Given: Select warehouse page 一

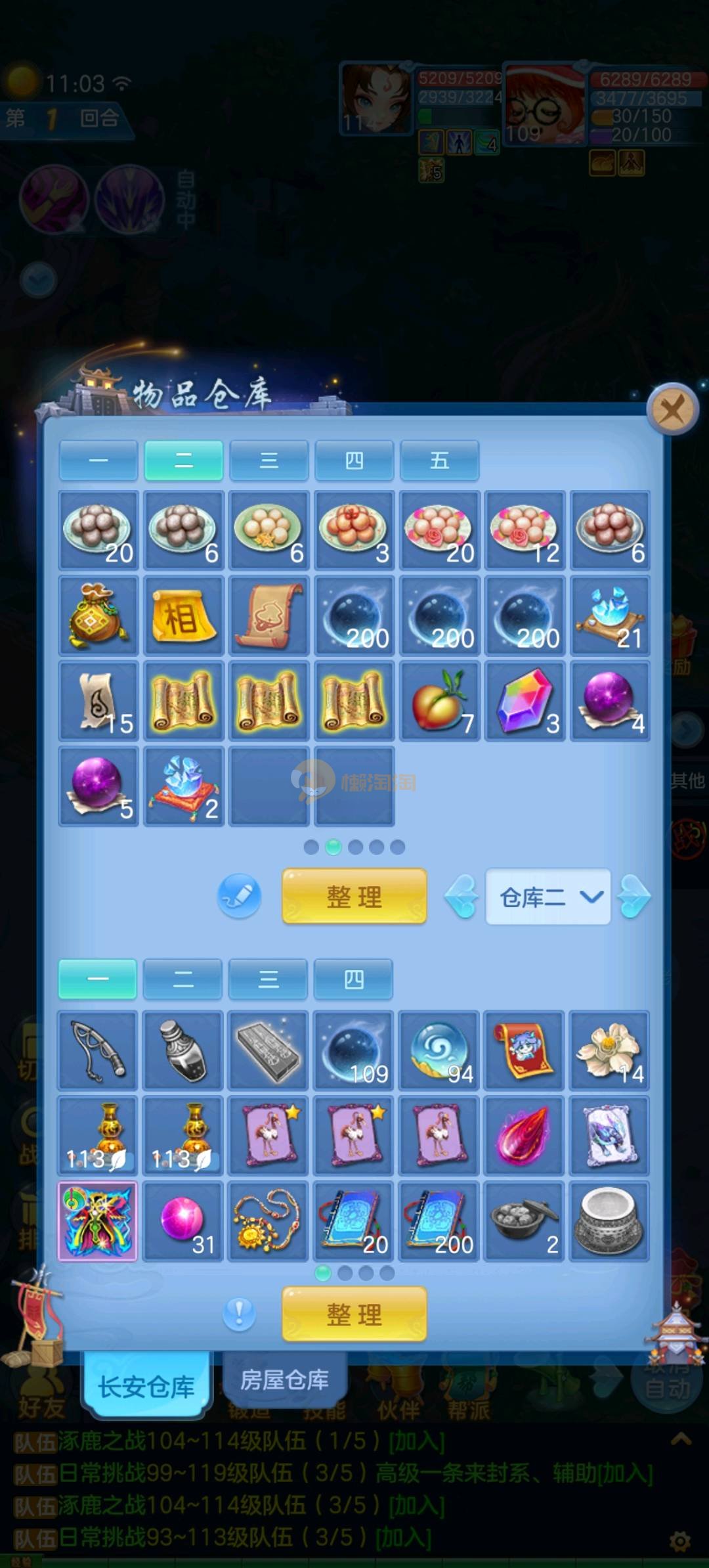Looking at the screenshot, I should [98, 460].
